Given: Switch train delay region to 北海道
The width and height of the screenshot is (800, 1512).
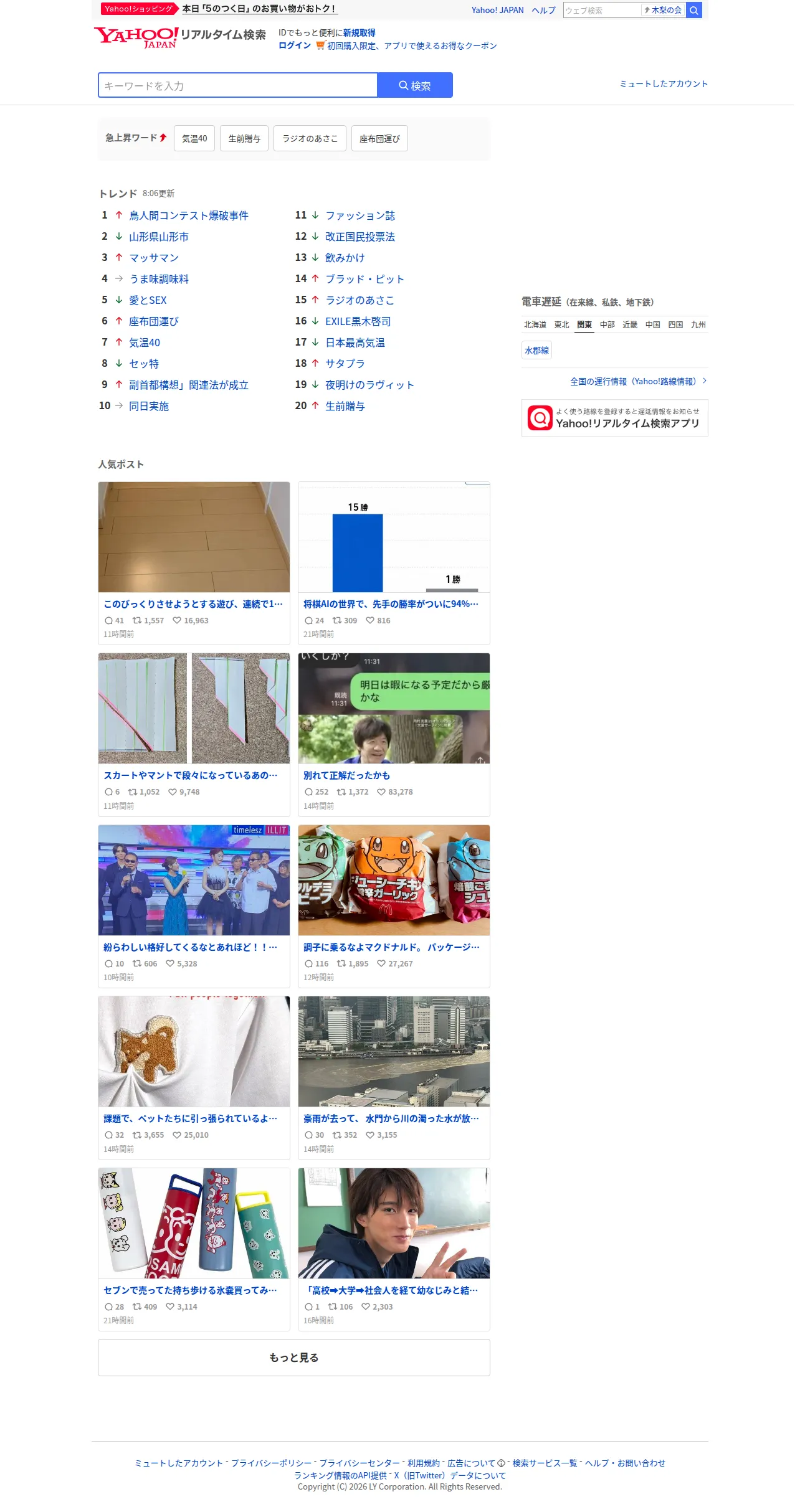Looking at the screenshot, I should coord(535,324).
